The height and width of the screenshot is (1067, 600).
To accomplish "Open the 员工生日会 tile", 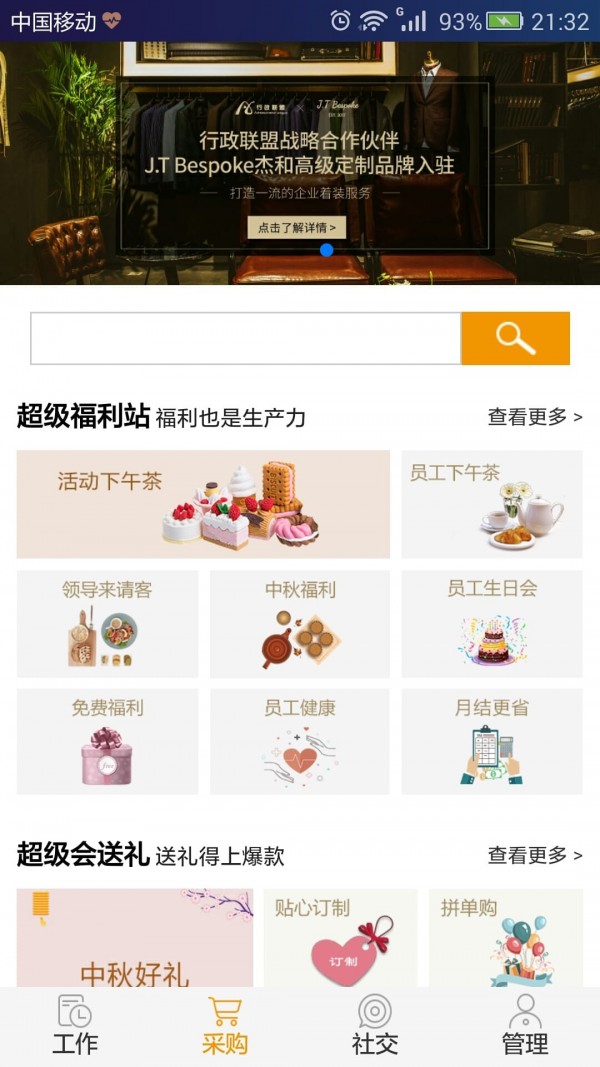I will (492, 623).
